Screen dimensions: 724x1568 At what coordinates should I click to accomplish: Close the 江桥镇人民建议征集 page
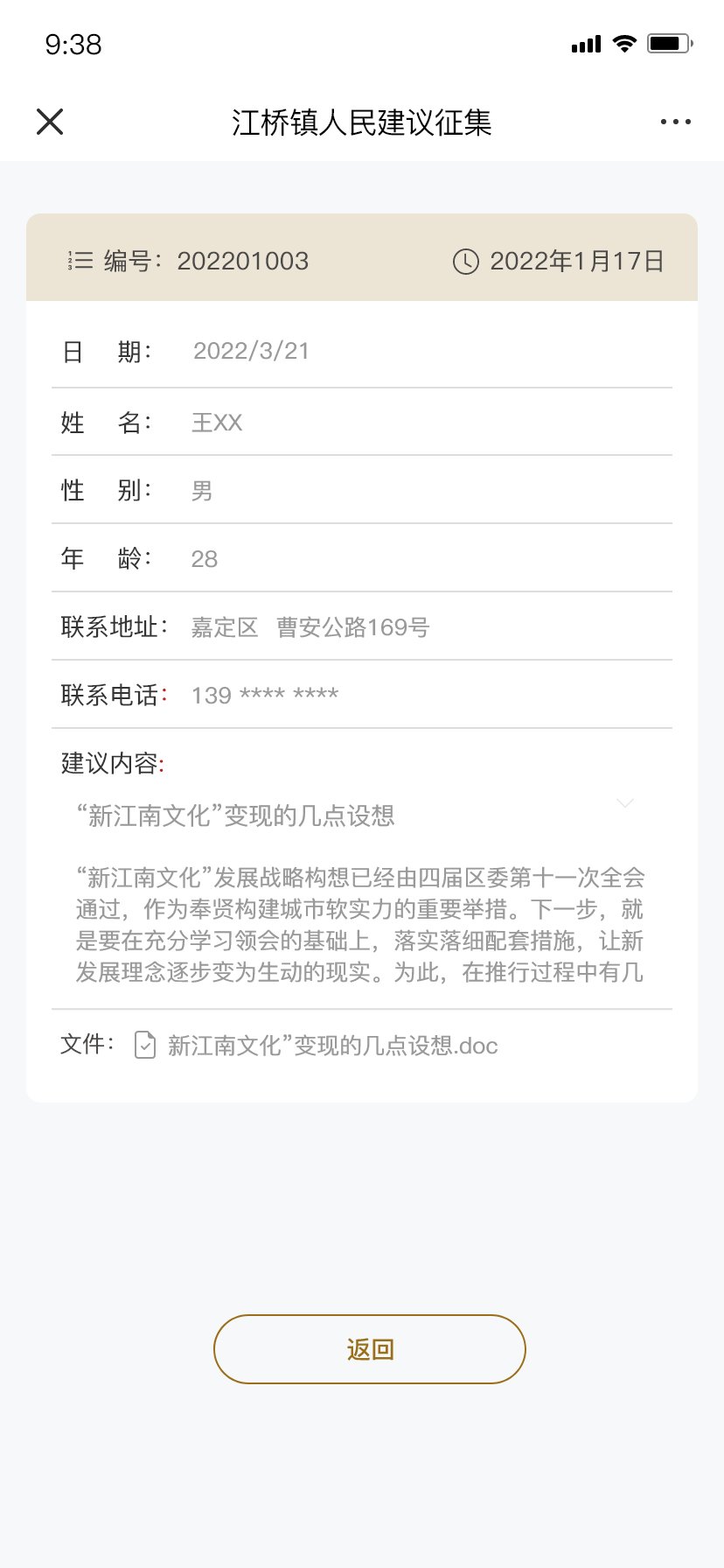tap(50, 122)
